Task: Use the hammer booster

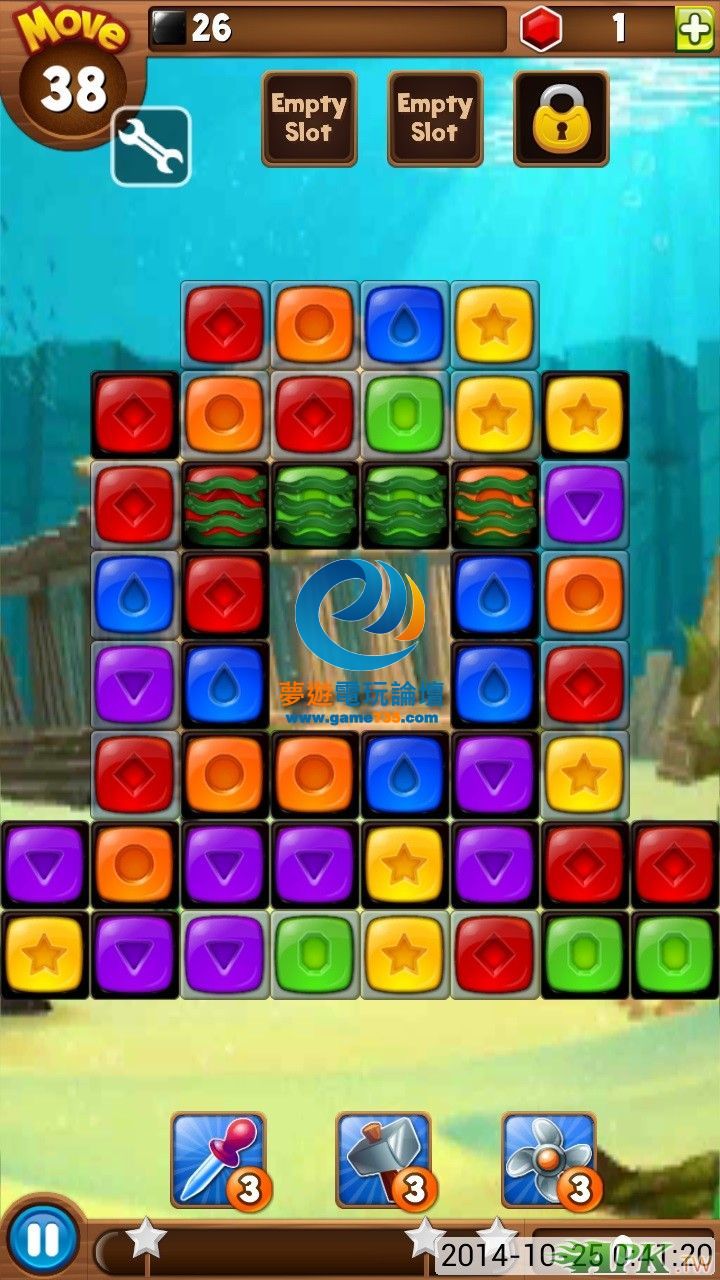Action: tap(382, 1159)
